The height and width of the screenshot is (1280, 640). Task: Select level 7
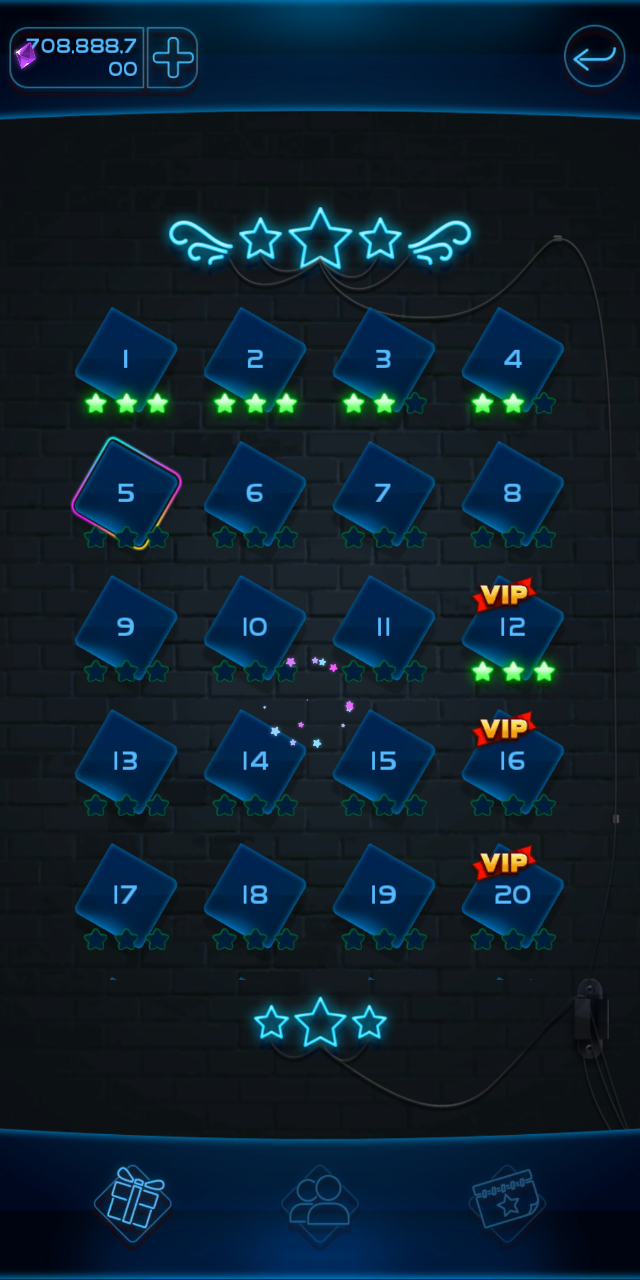tap(384, 494)
